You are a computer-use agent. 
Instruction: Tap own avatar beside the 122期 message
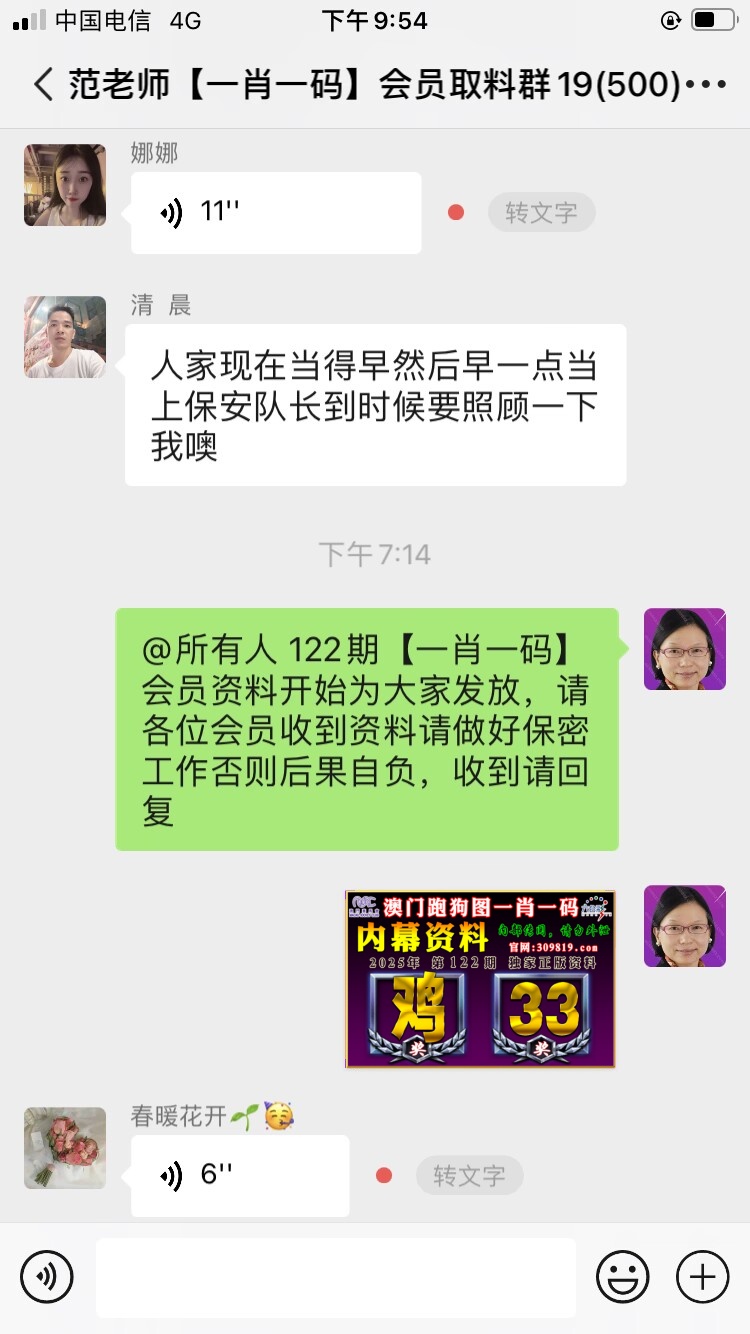pyautogui.click(x=684, y=649)
